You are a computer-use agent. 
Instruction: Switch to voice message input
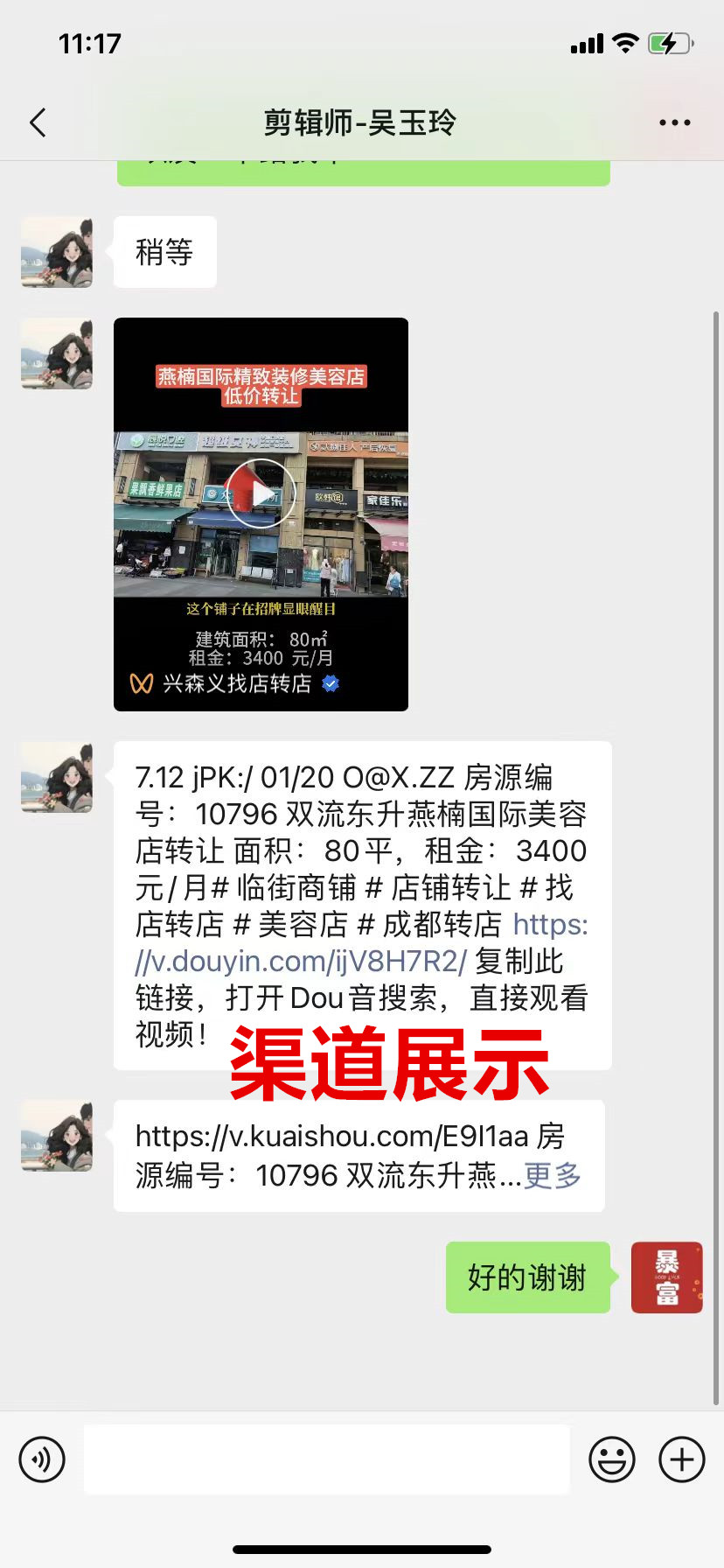pyautogui.click(x=42, y=1459)
